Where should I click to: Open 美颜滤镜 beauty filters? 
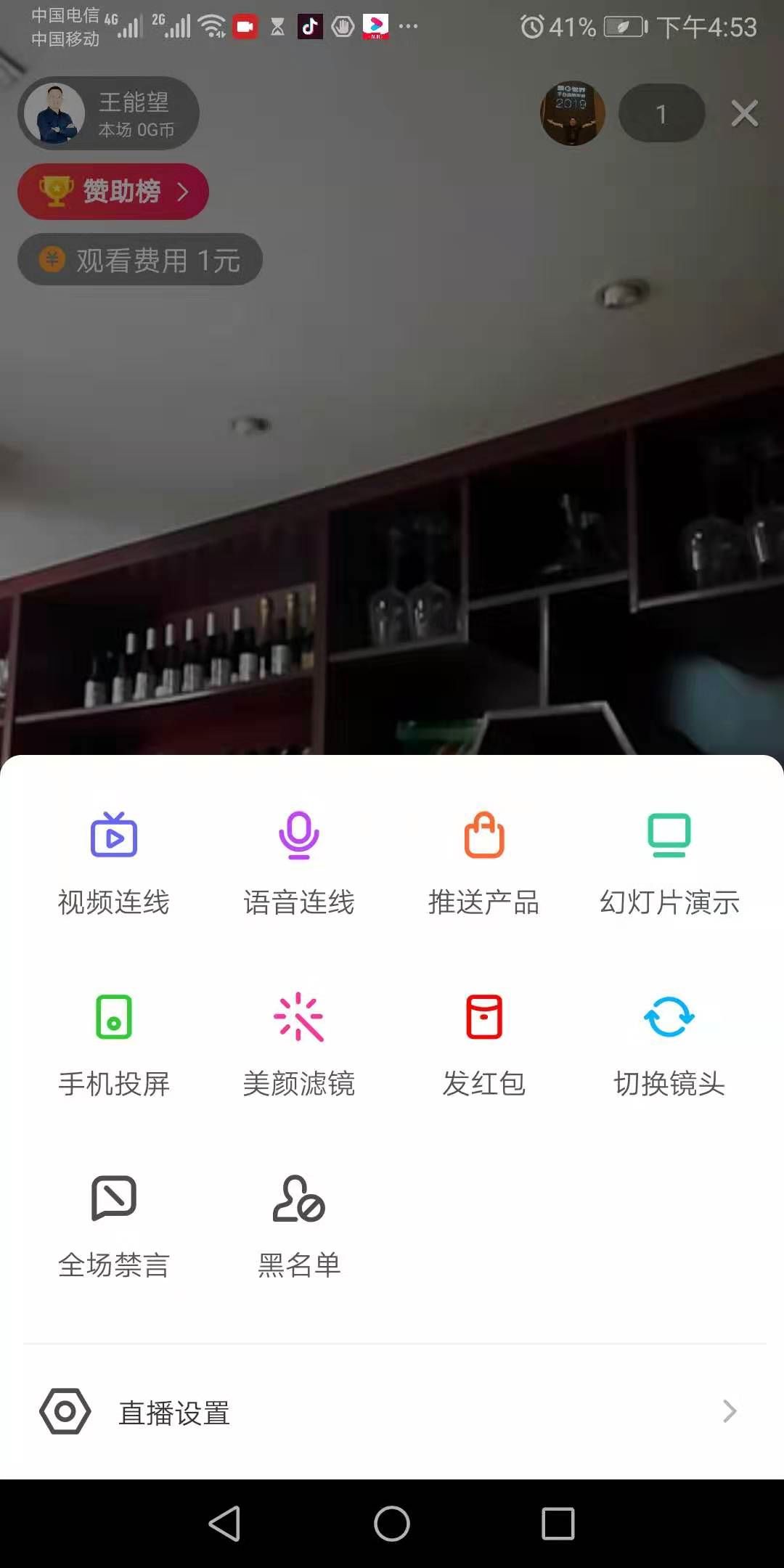[298, 1044]
